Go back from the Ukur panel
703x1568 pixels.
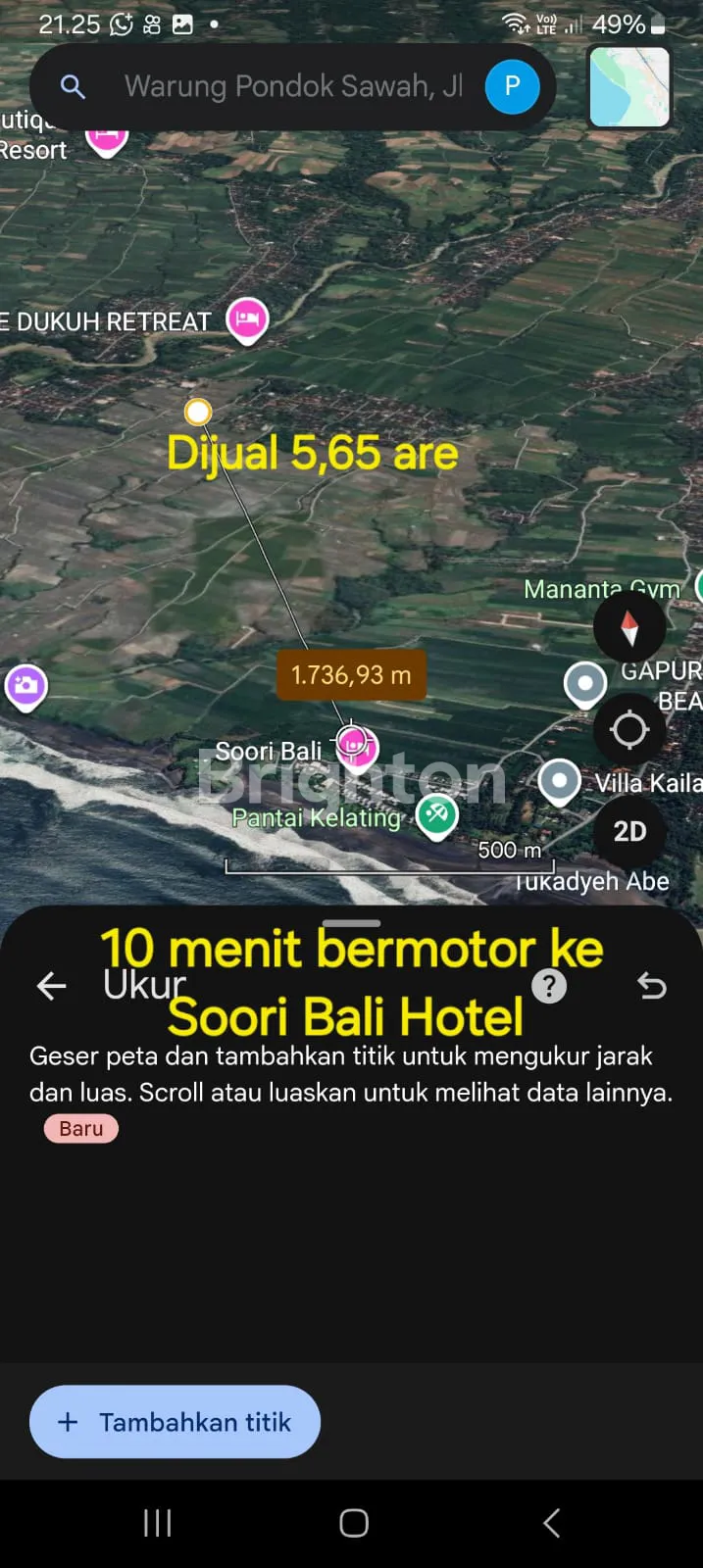pyautogui.click(x=51, y=986)
